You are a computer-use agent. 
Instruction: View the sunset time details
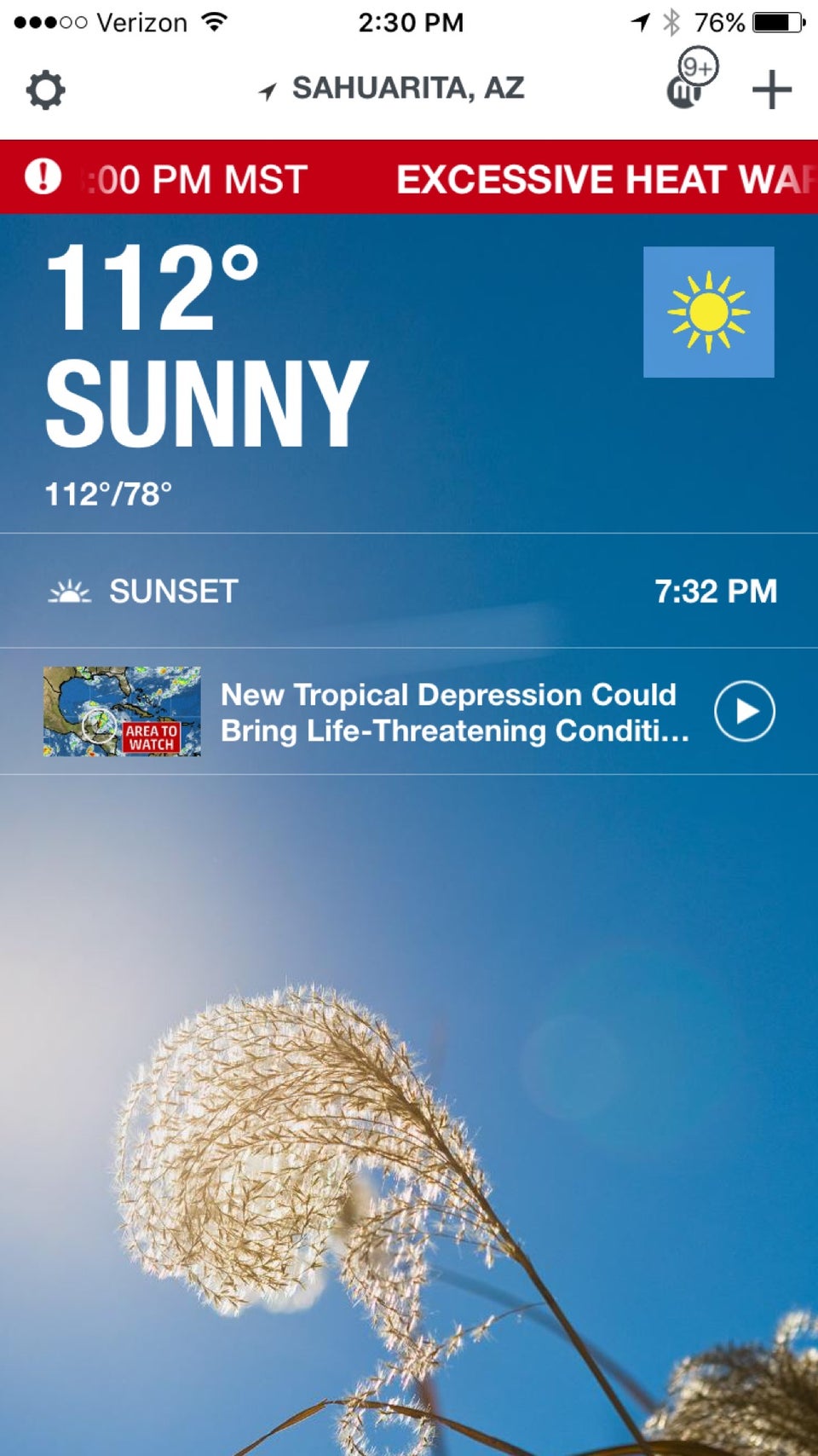click(x=409, y=591)
